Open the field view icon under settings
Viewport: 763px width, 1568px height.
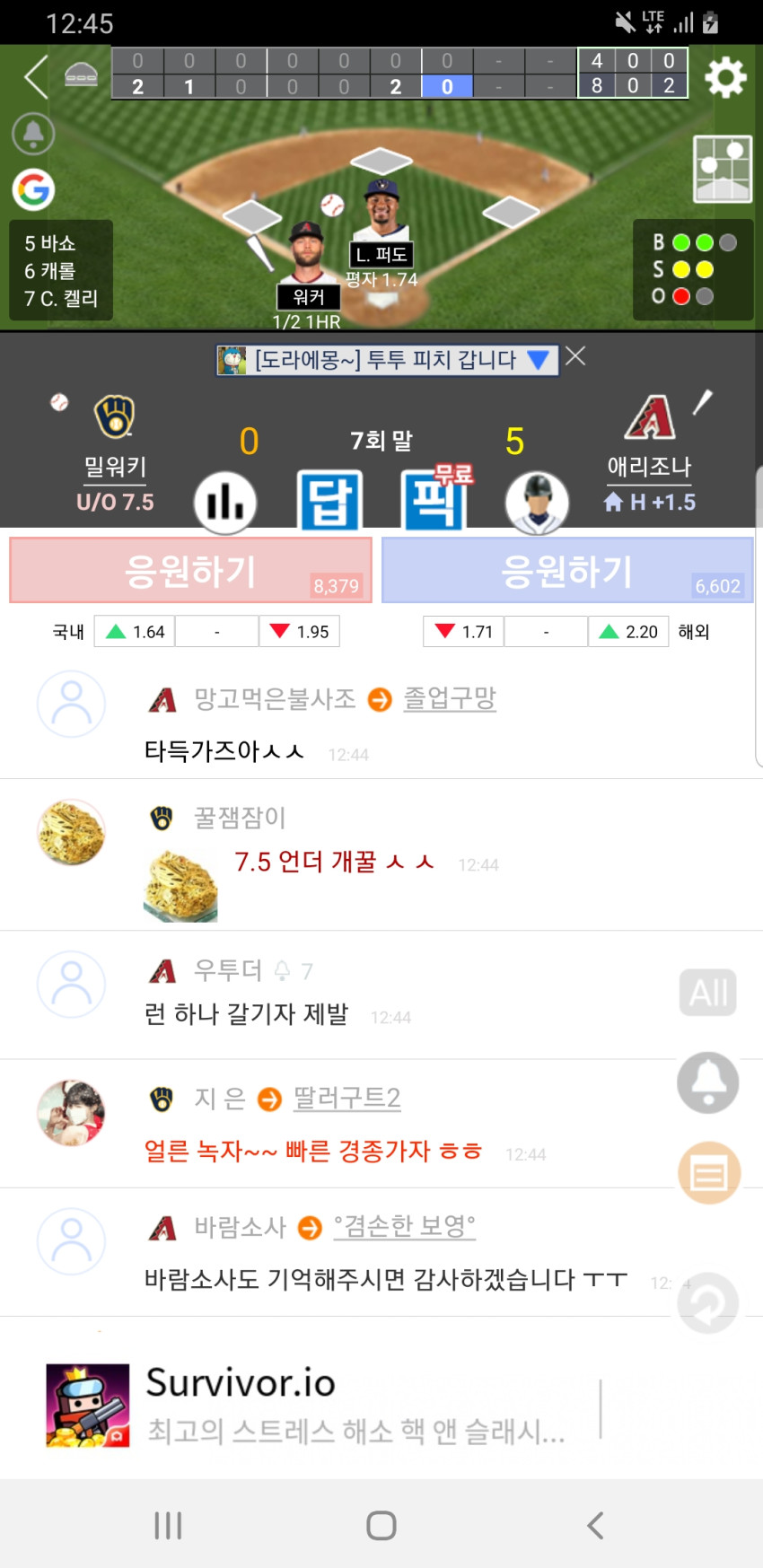[x=723, y=169]
